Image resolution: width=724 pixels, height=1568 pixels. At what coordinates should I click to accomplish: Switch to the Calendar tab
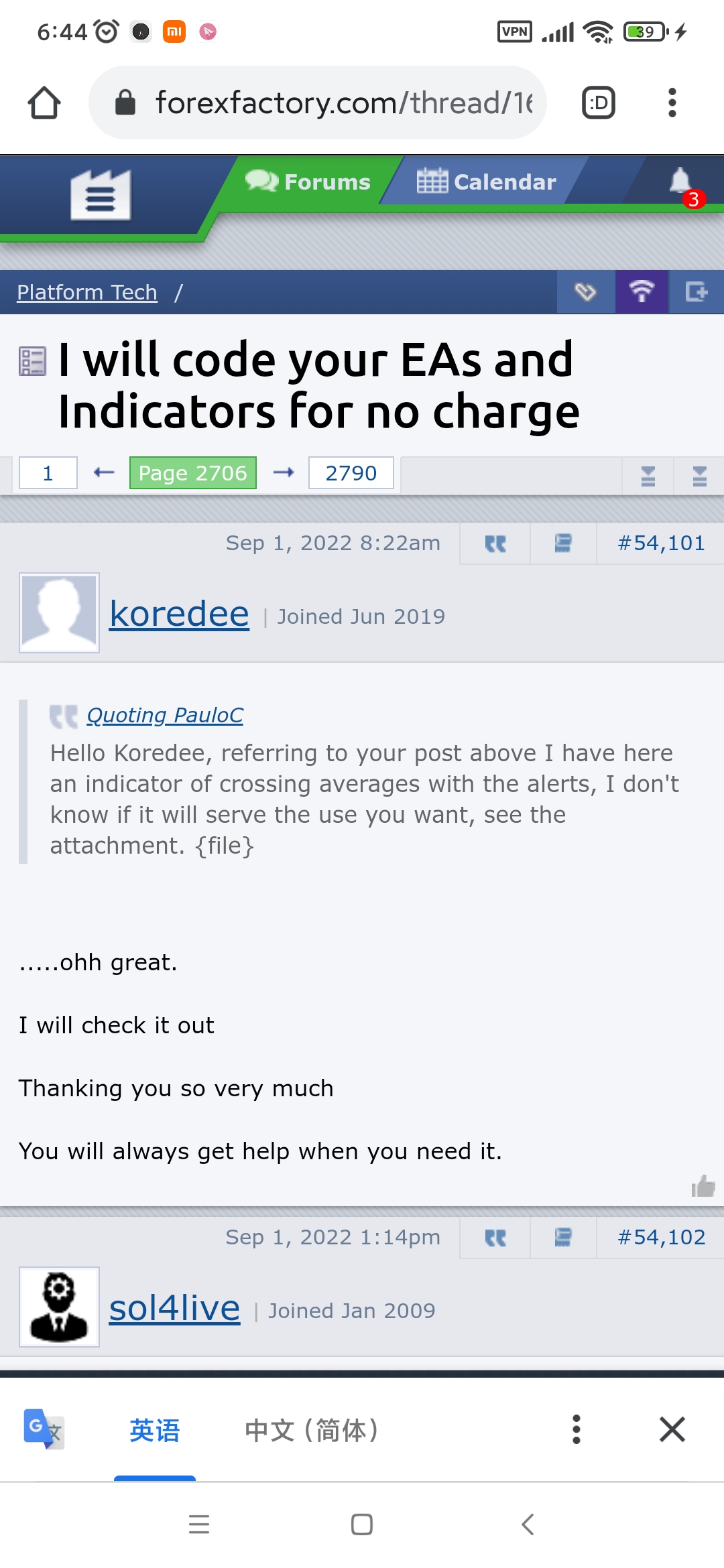click(x=487, y=182)
